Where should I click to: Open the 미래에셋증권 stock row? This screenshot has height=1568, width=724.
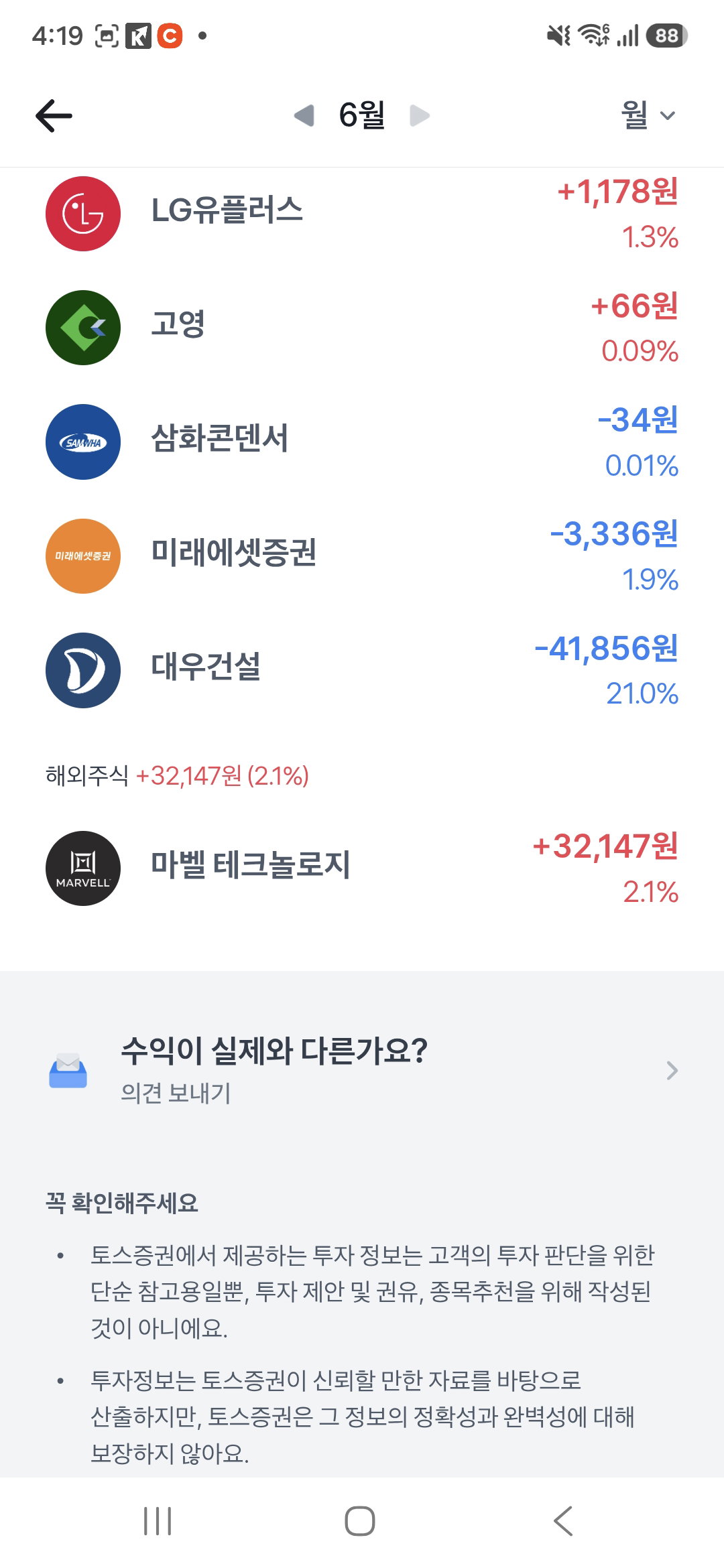pos(362,556)
